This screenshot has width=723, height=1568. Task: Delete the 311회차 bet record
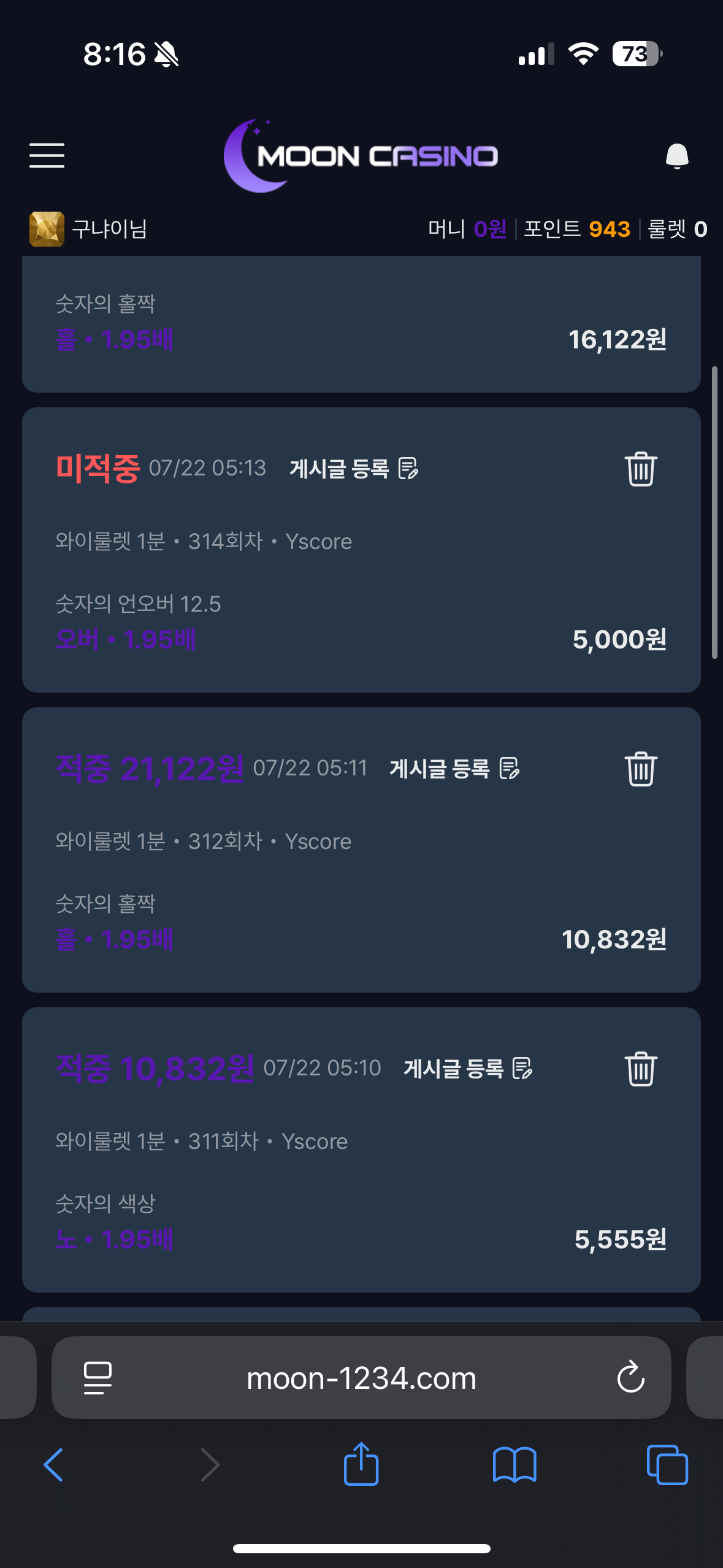[x=641, y=1069]
